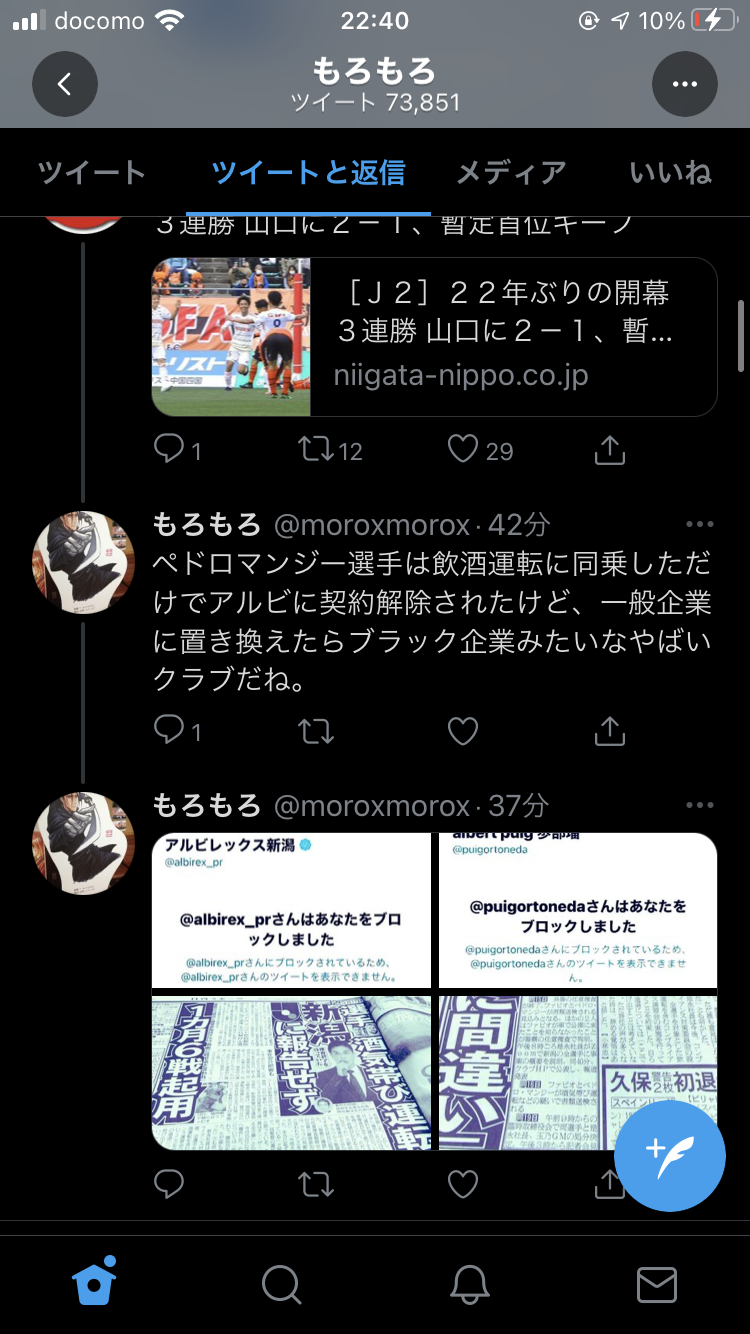
Task: Share the niigata-nippo article tweet
Action: [609, 450]
